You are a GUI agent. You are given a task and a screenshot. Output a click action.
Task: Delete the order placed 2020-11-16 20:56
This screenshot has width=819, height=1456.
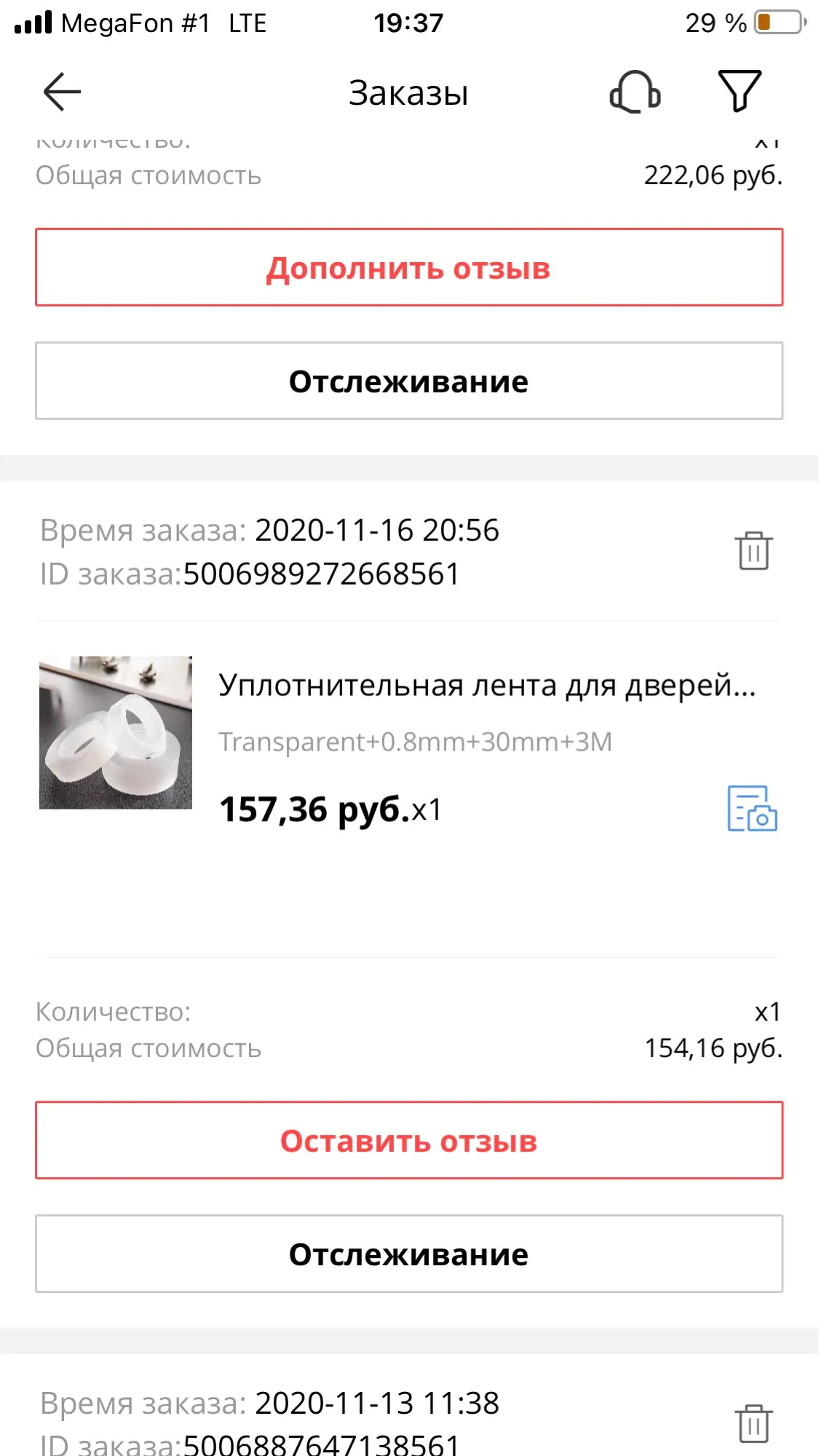tap(753, 550)
